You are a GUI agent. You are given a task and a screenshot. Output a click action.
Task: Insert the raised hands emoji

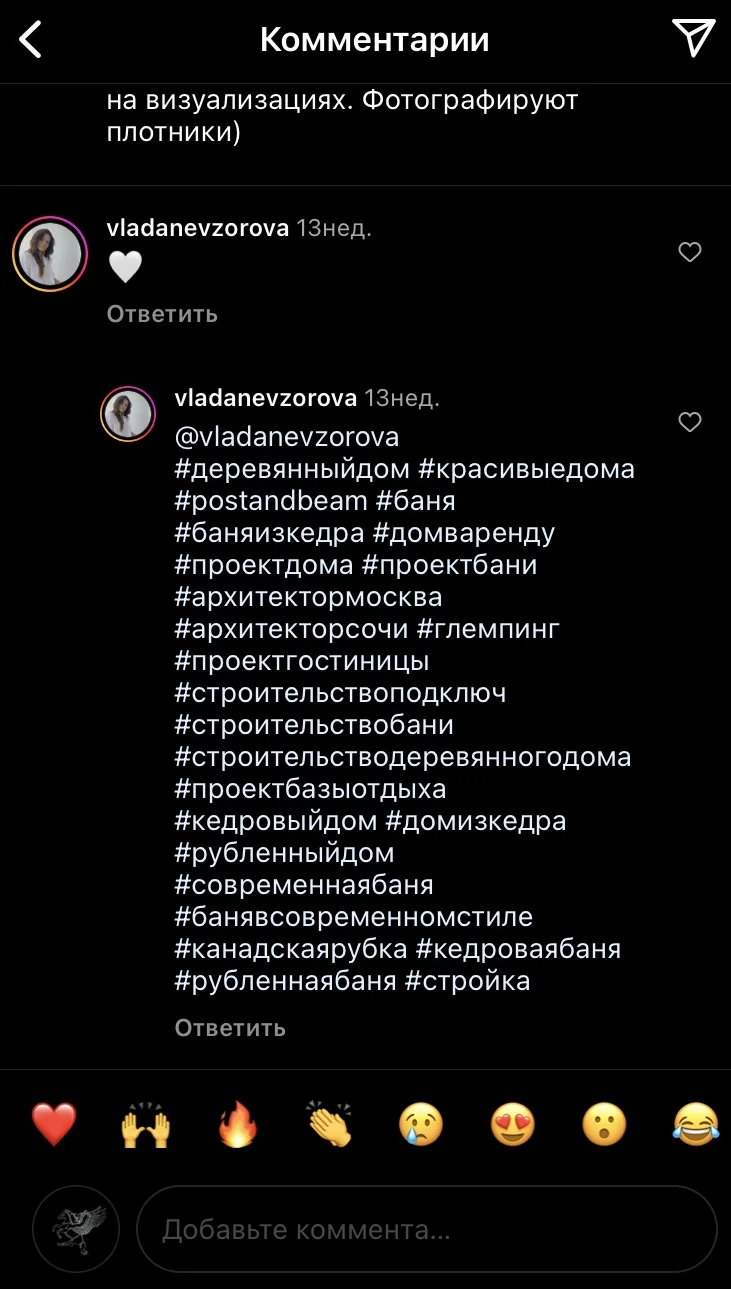click(146, 1125)
